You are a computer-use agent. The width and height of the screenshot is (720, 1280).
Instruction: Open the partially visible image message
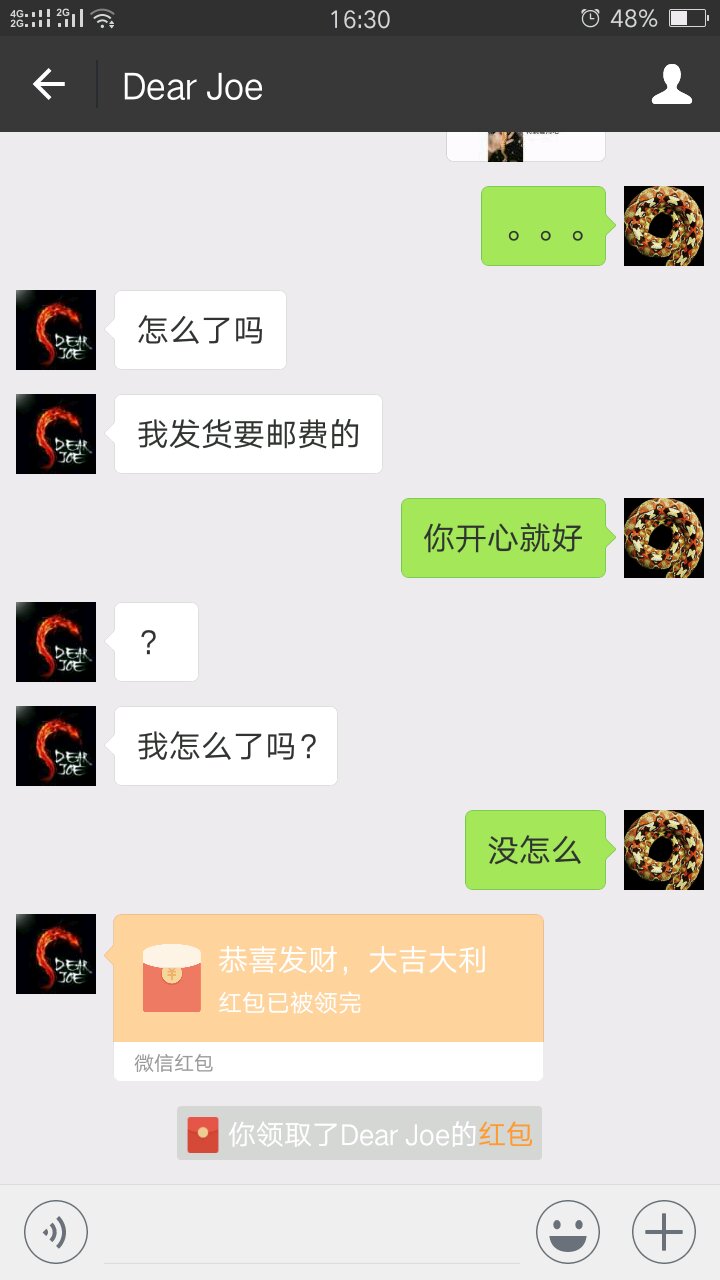[526, 146]
